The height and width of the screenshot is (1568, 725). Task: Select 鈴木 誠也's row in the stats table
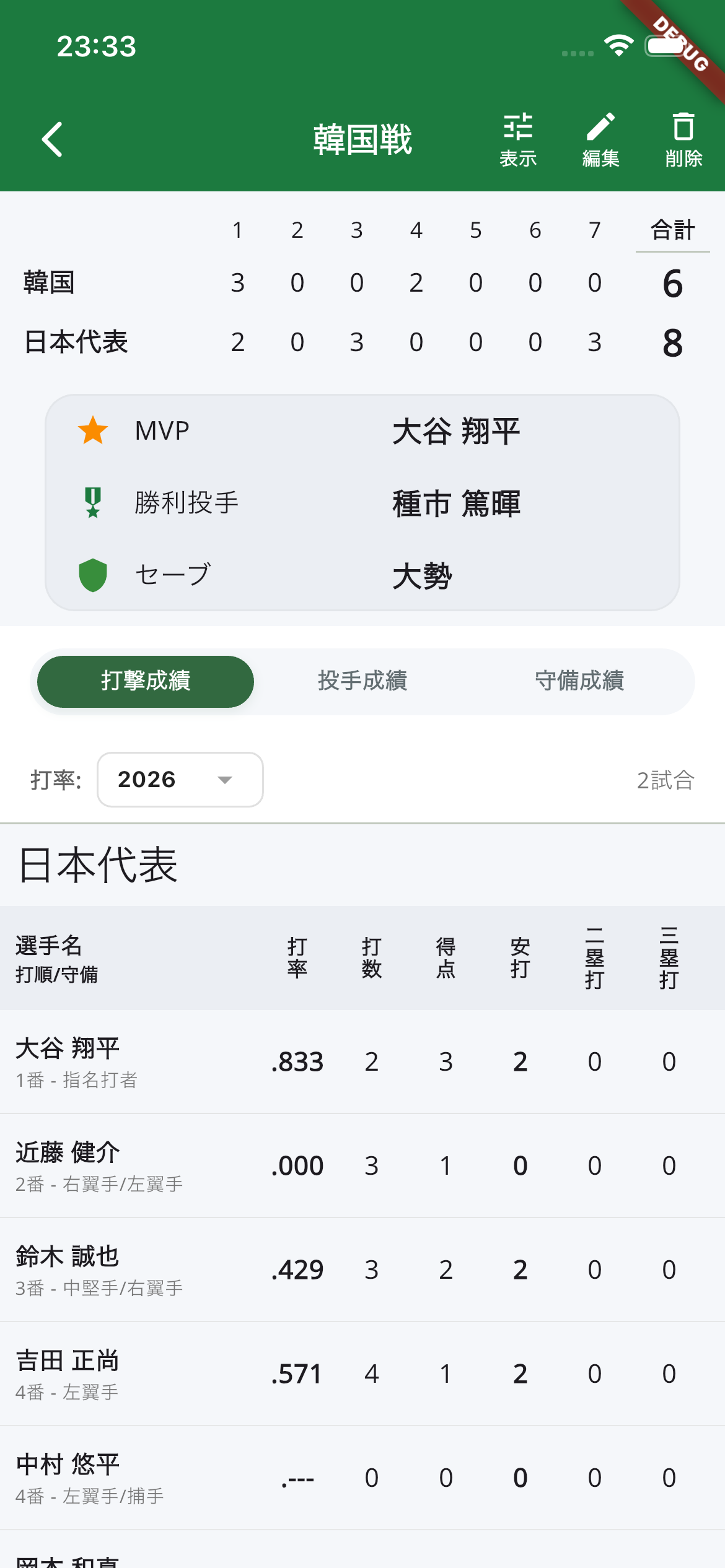(x=362, y=1268)
